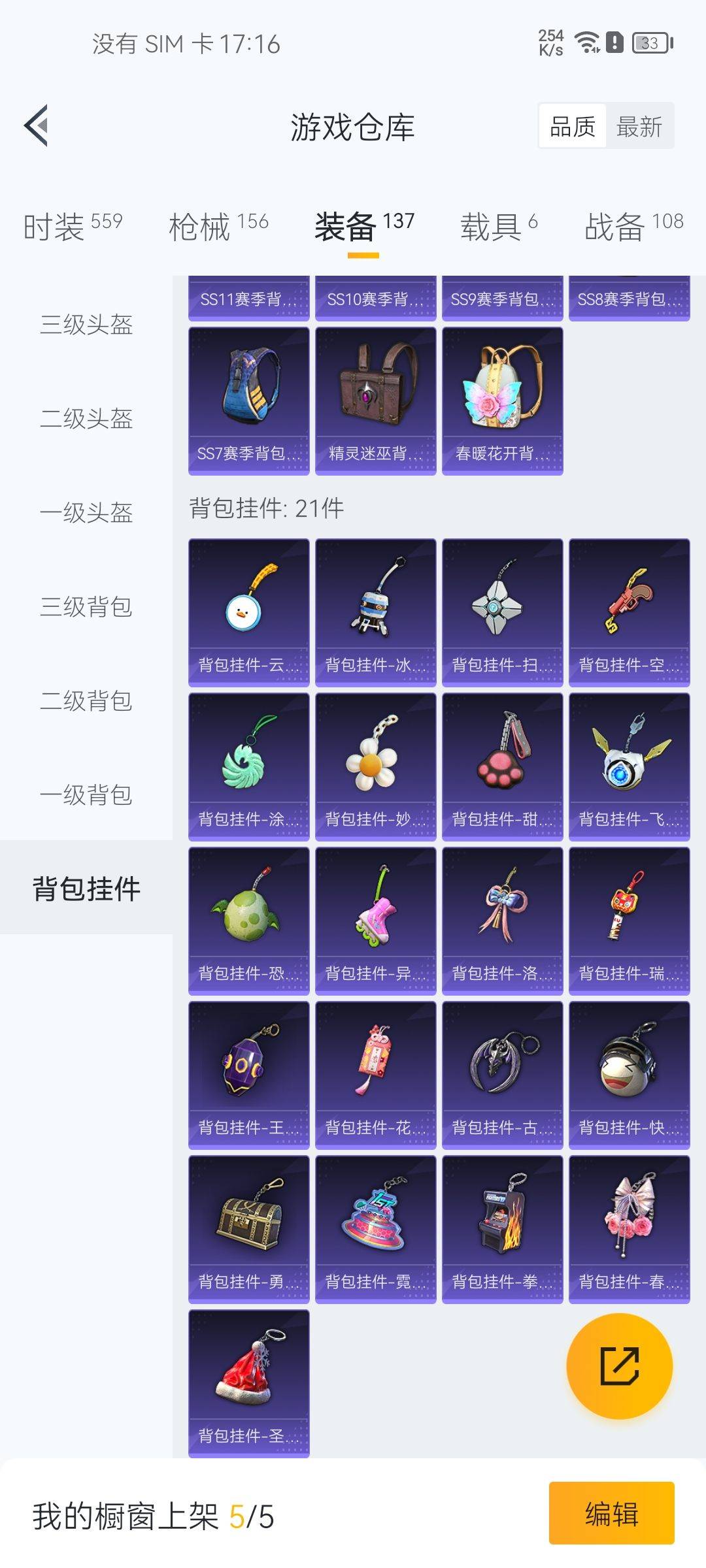
Task: Switch to the 枪械 tab
Action: 218,227
